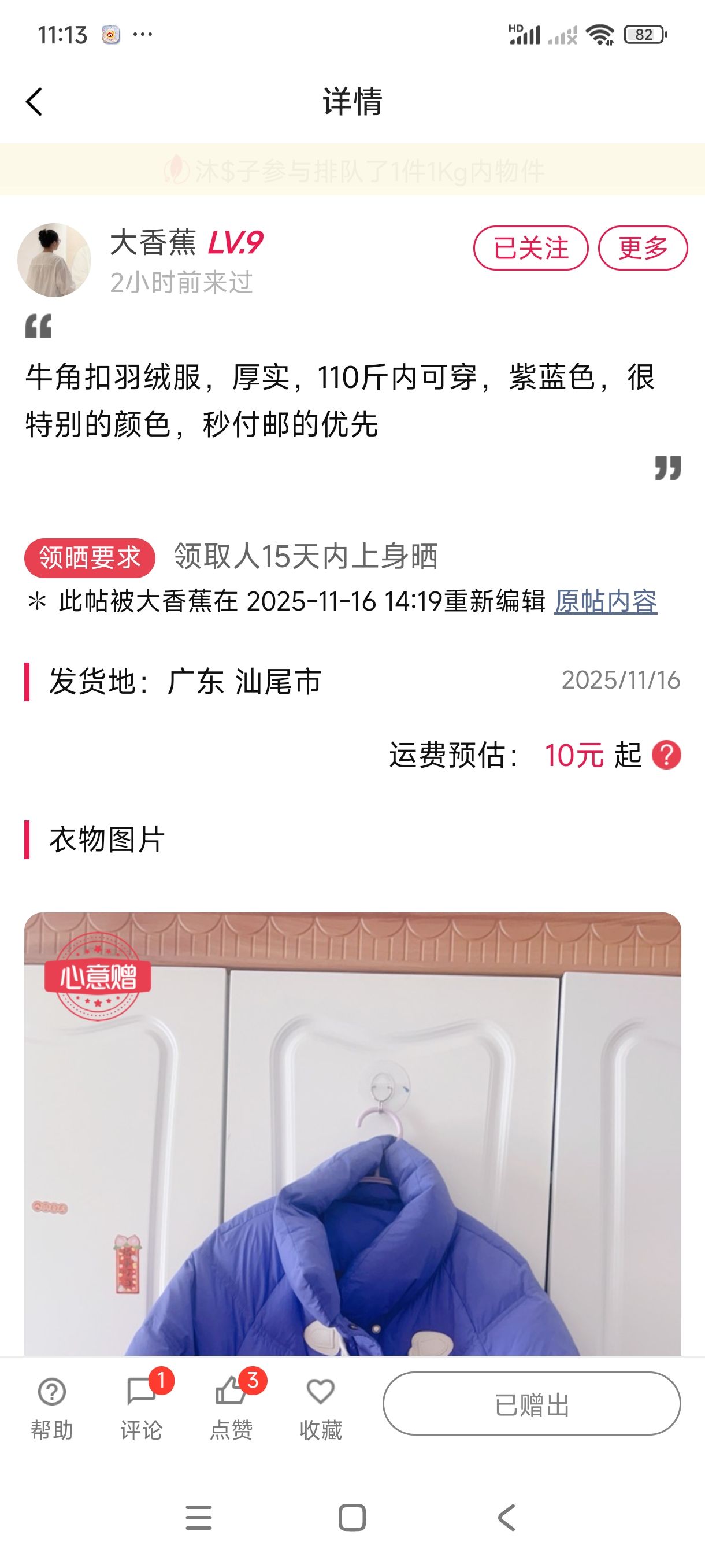Open 大香蕉's profile avatar
This screenshot has width=705, height=1568.
54,260
